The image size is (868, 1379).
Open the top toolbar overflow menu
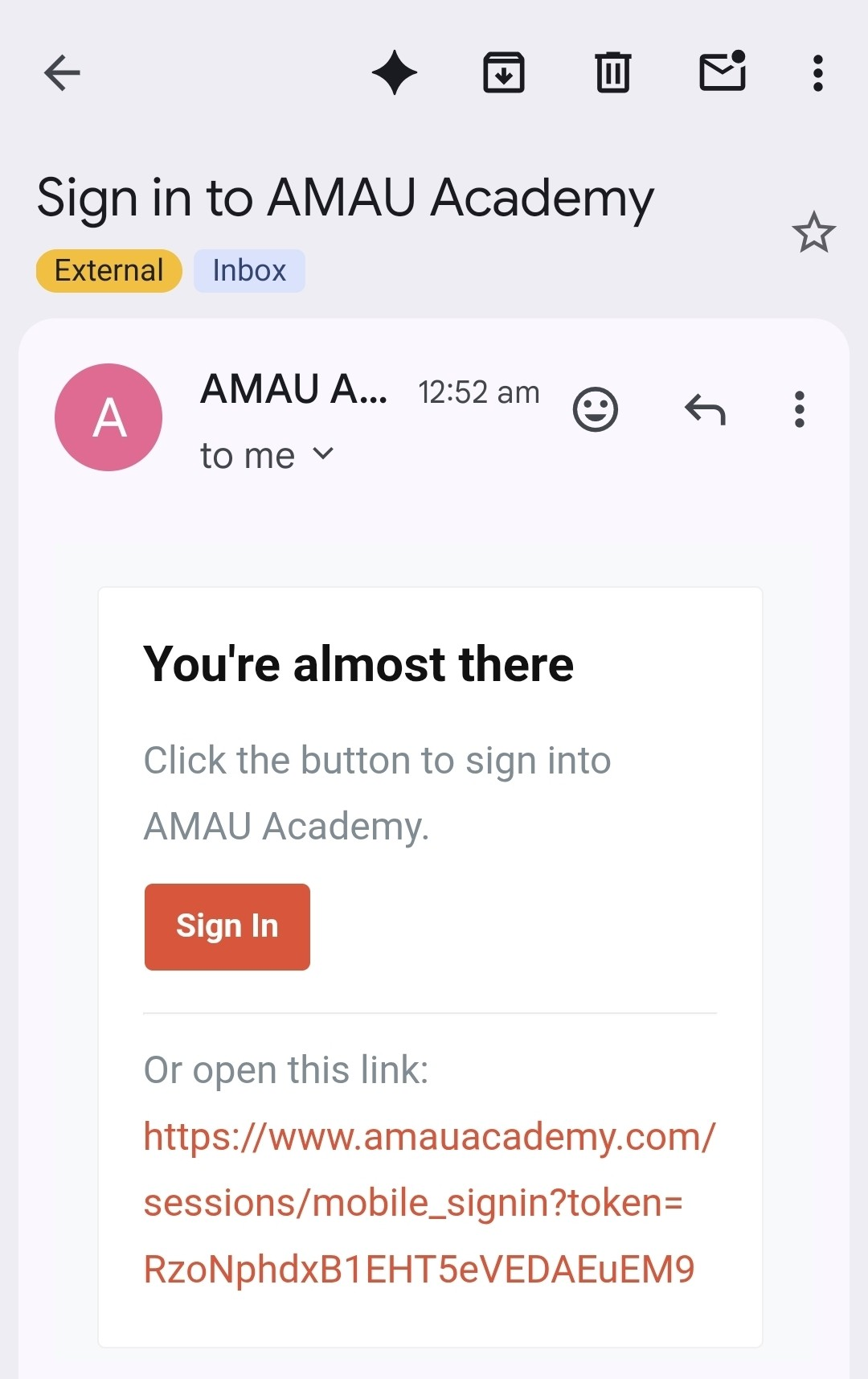point(817,73)
